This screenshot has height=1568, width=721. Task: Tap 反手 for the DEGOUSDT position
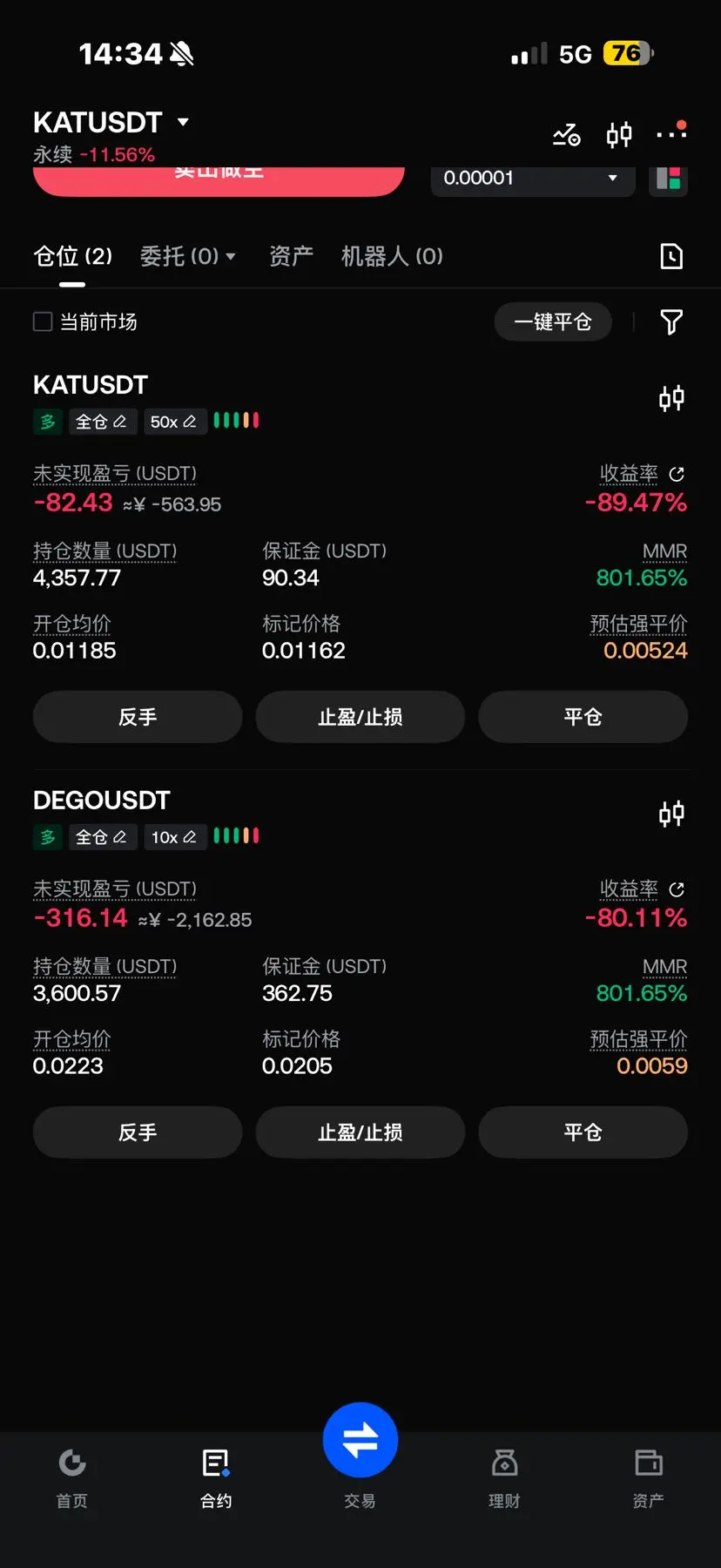pos(138,1132)
